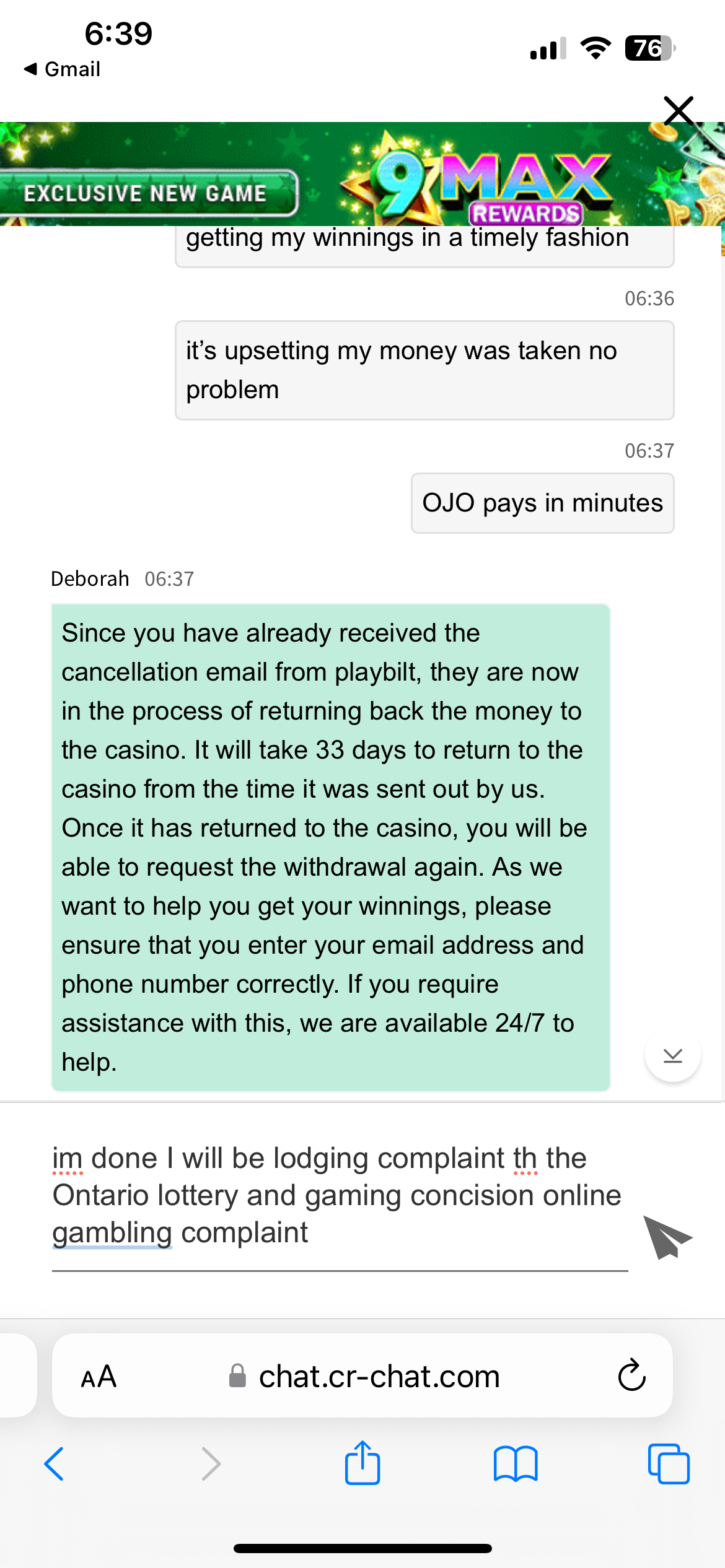Show all open Safari tabs

click(668, 1464)
